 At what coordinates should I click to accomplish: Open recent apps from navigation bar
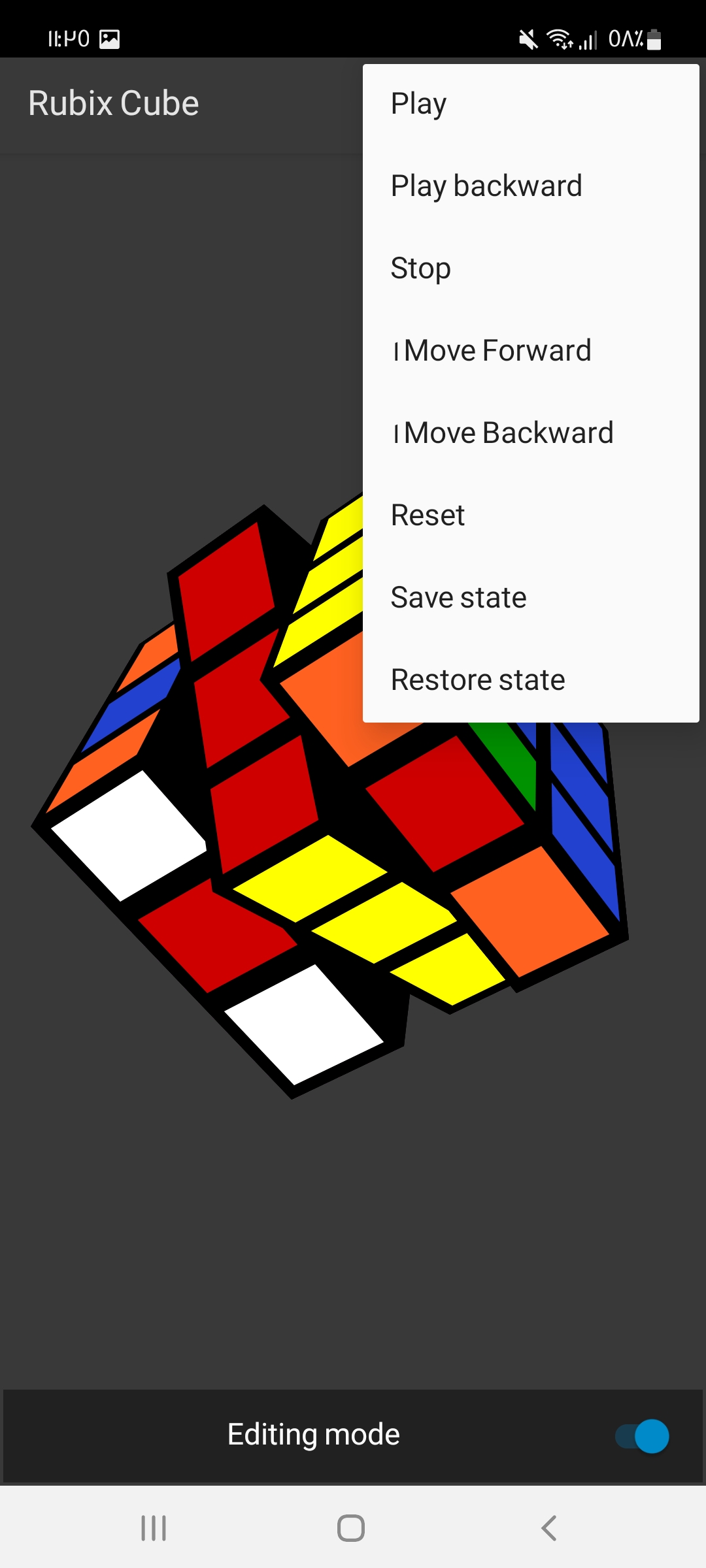click(x=154, y=1528)
